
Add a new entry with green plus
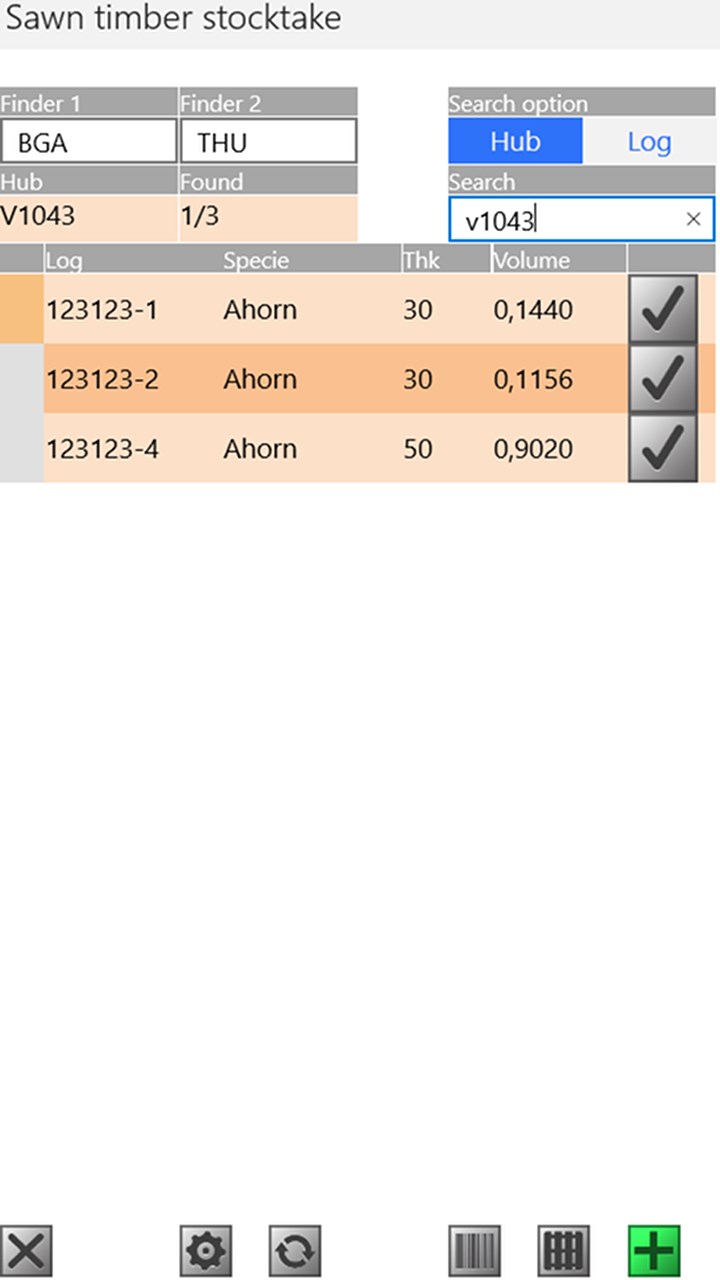click(654, 1251)
